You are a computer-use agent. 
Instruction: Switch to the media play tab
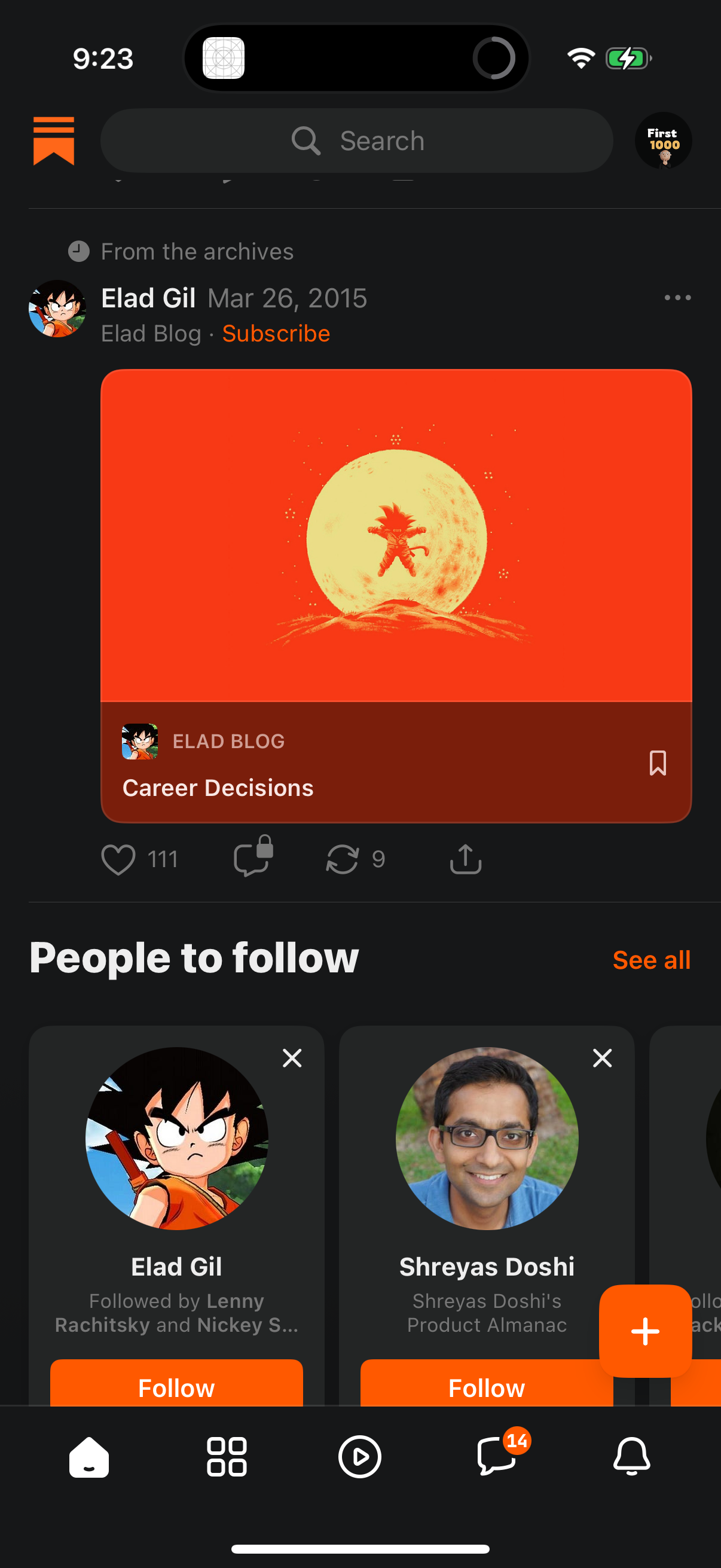pos(359,1457)
